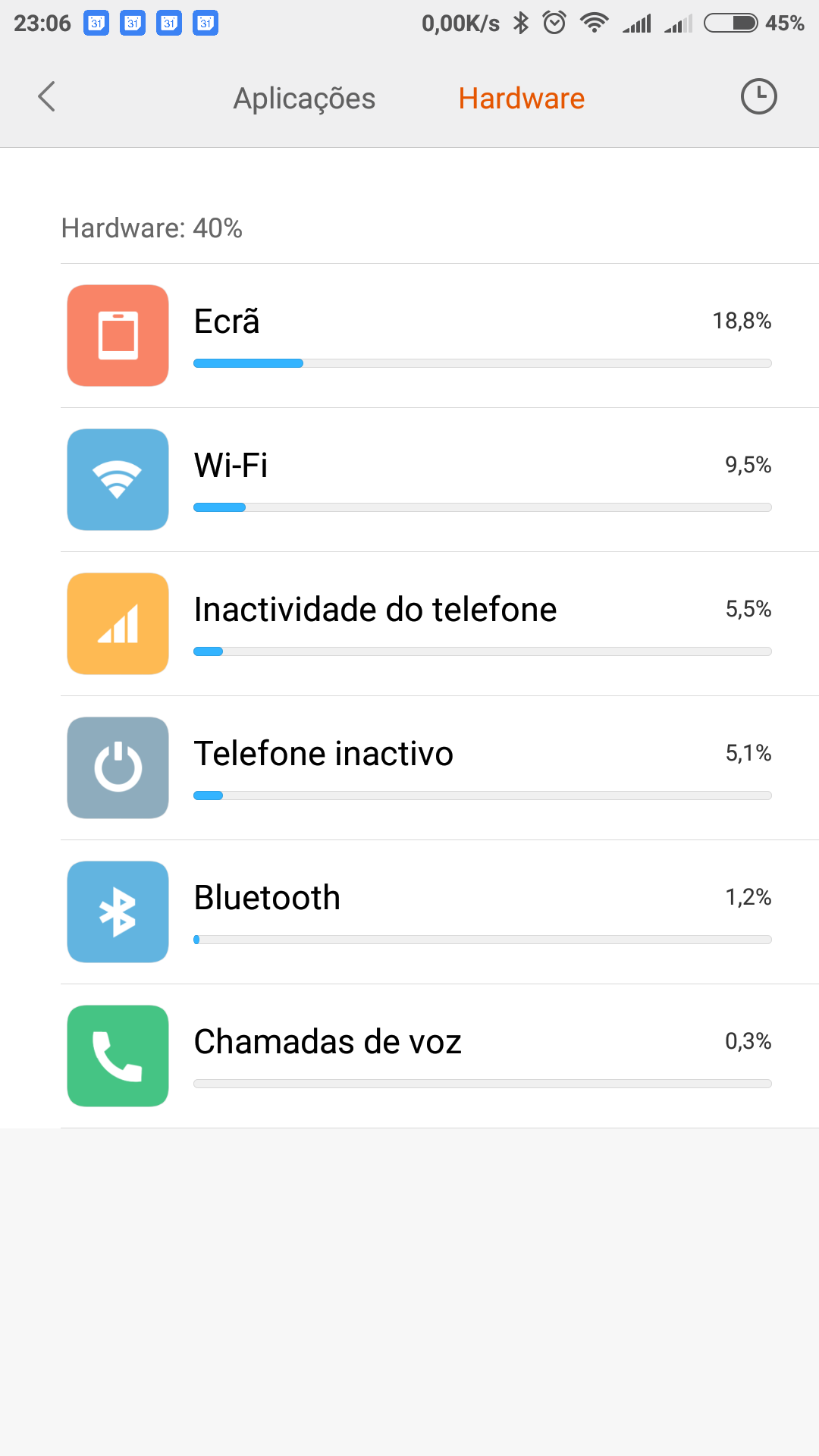Open Wi-Fi battery usage details

440,480
